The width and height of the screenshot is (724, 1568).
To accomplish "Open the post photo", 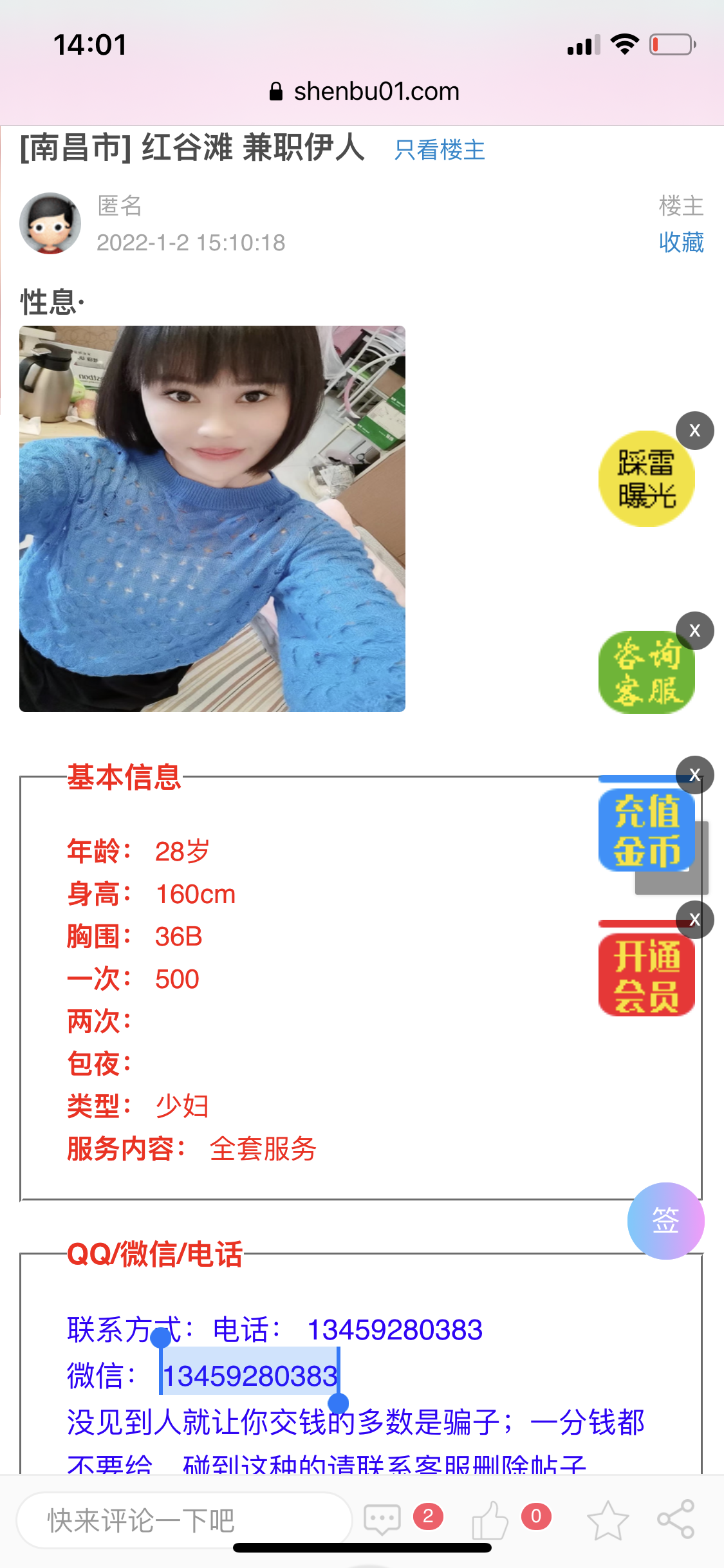I will tap(212, 519).
